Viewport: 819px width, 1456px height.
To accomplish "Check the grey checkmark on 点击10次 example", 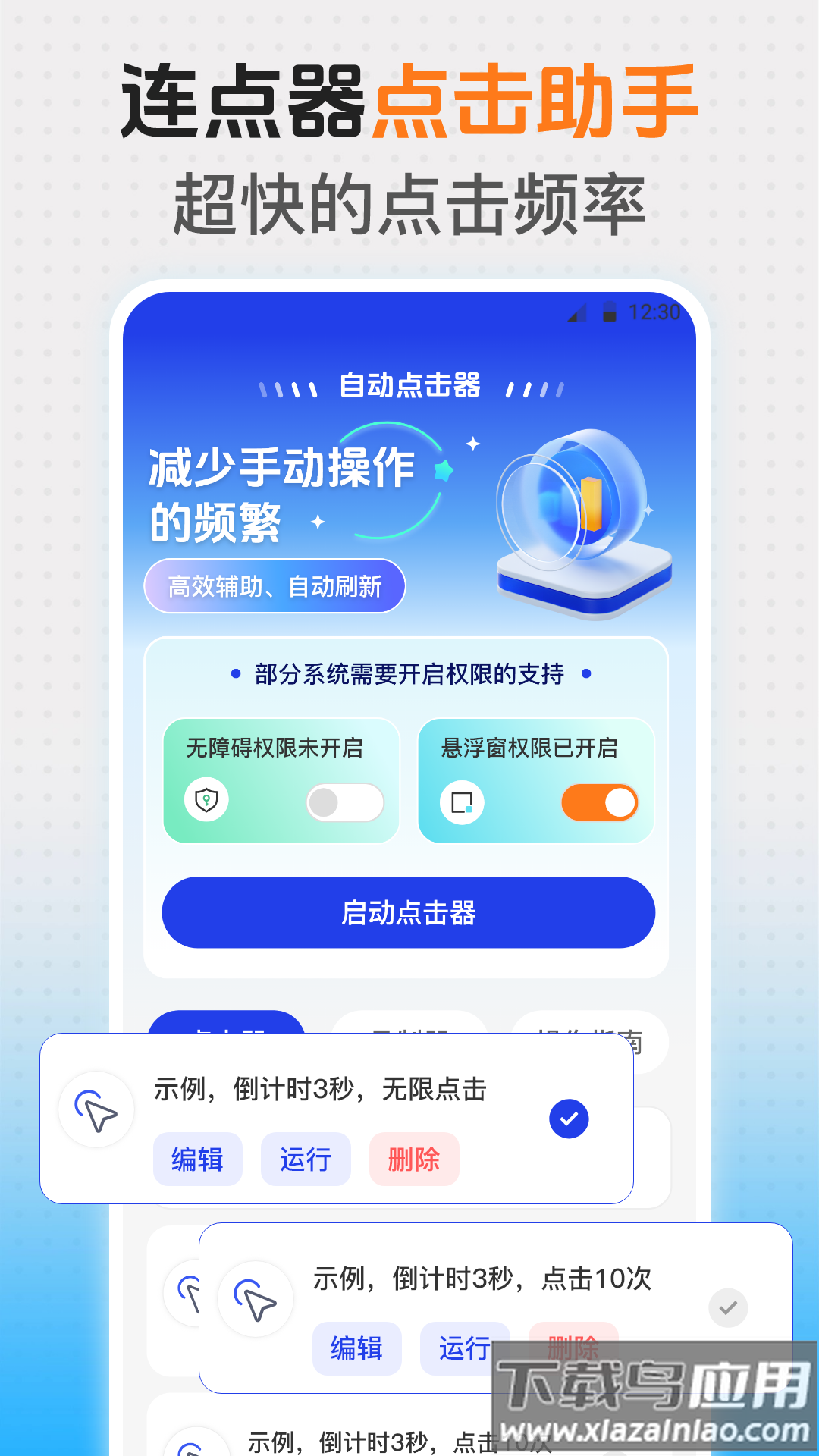I will coord(727,1307).
